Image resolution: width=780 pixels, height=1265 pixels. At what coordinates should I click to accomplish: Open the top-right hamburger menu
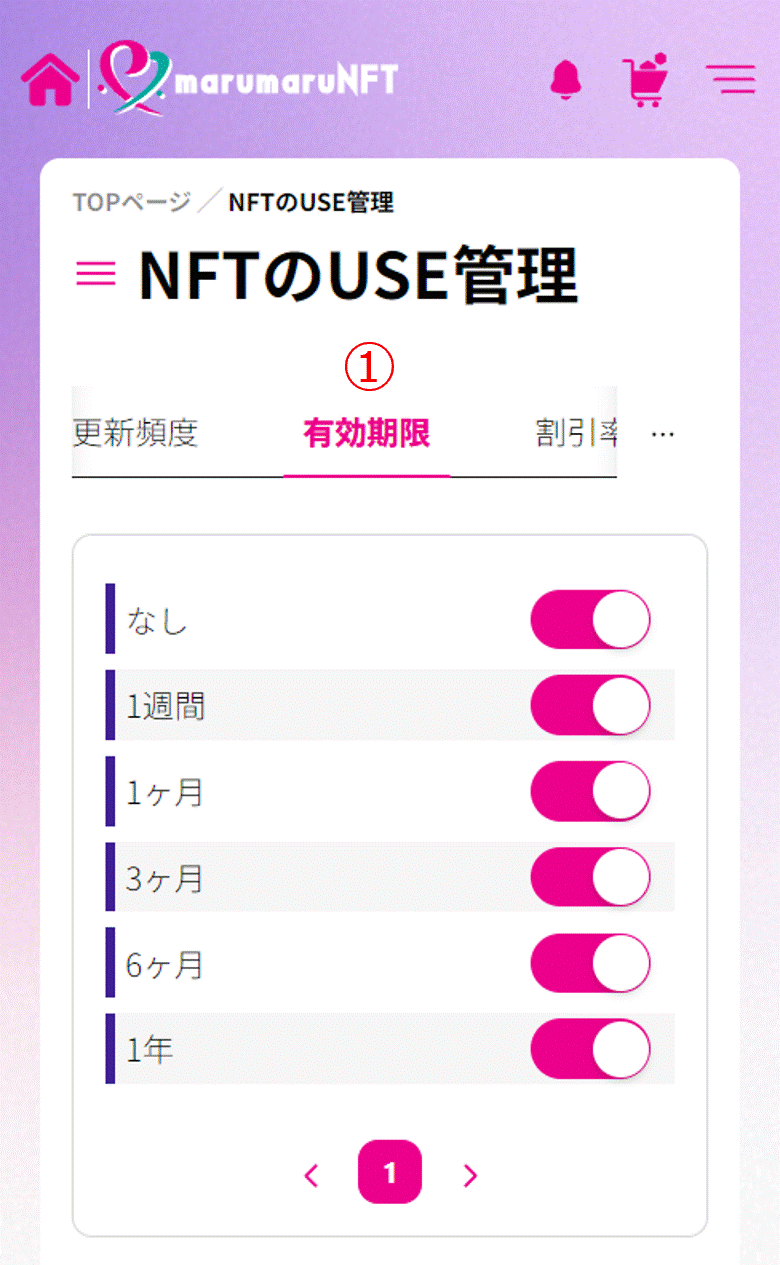coord(730,79)
